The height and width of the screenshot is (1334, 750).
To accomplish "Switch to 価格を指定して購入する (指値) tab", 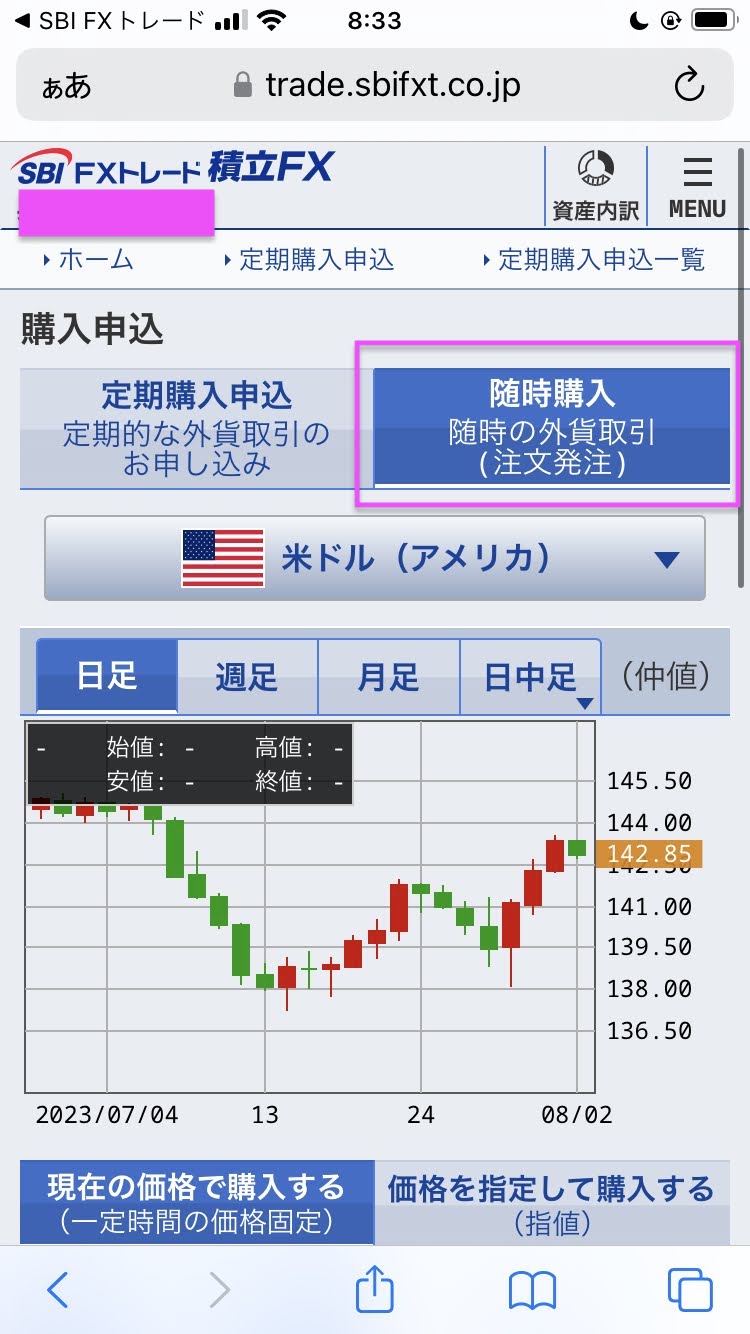I will (550, 1202).
